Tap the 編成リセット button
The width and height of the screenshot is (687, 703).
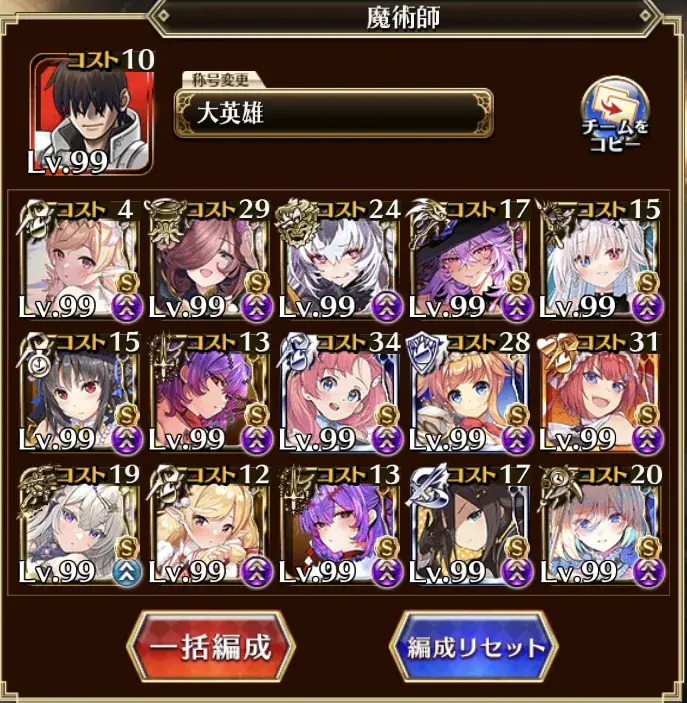click(x=476, y=646)
